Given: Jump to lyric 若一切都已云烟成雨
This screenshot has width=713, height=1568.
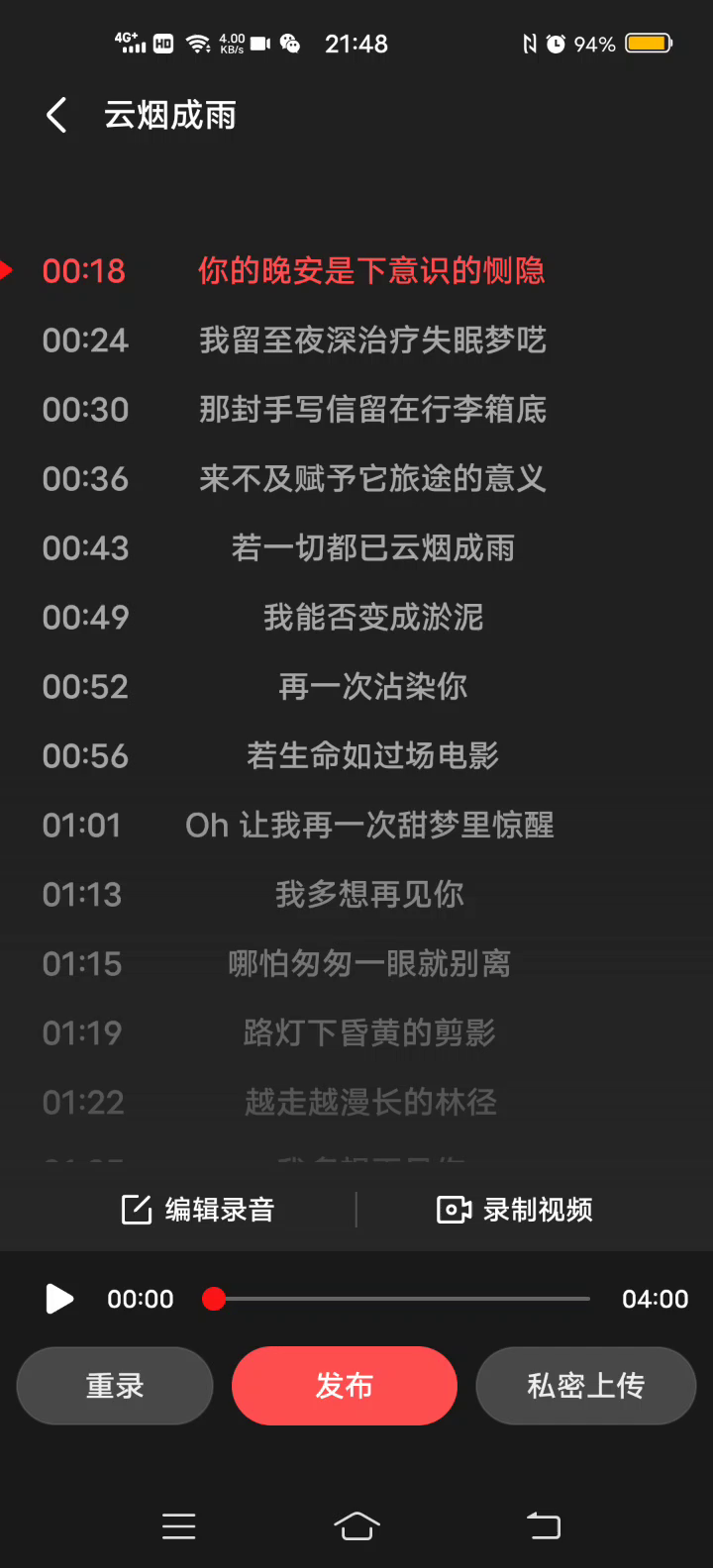Looking at the screenshot, I should 372,548.
